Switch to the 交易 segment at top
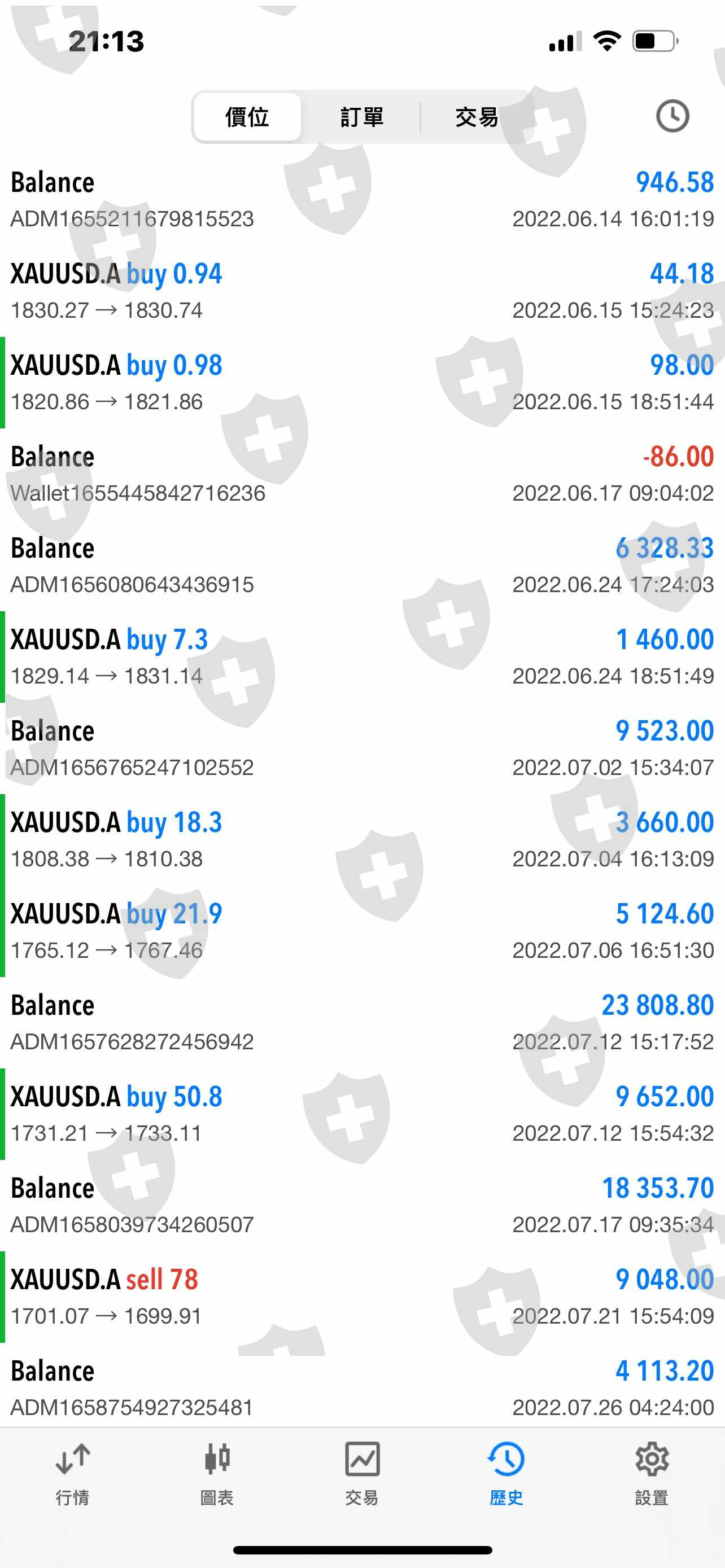 [477, 117]
